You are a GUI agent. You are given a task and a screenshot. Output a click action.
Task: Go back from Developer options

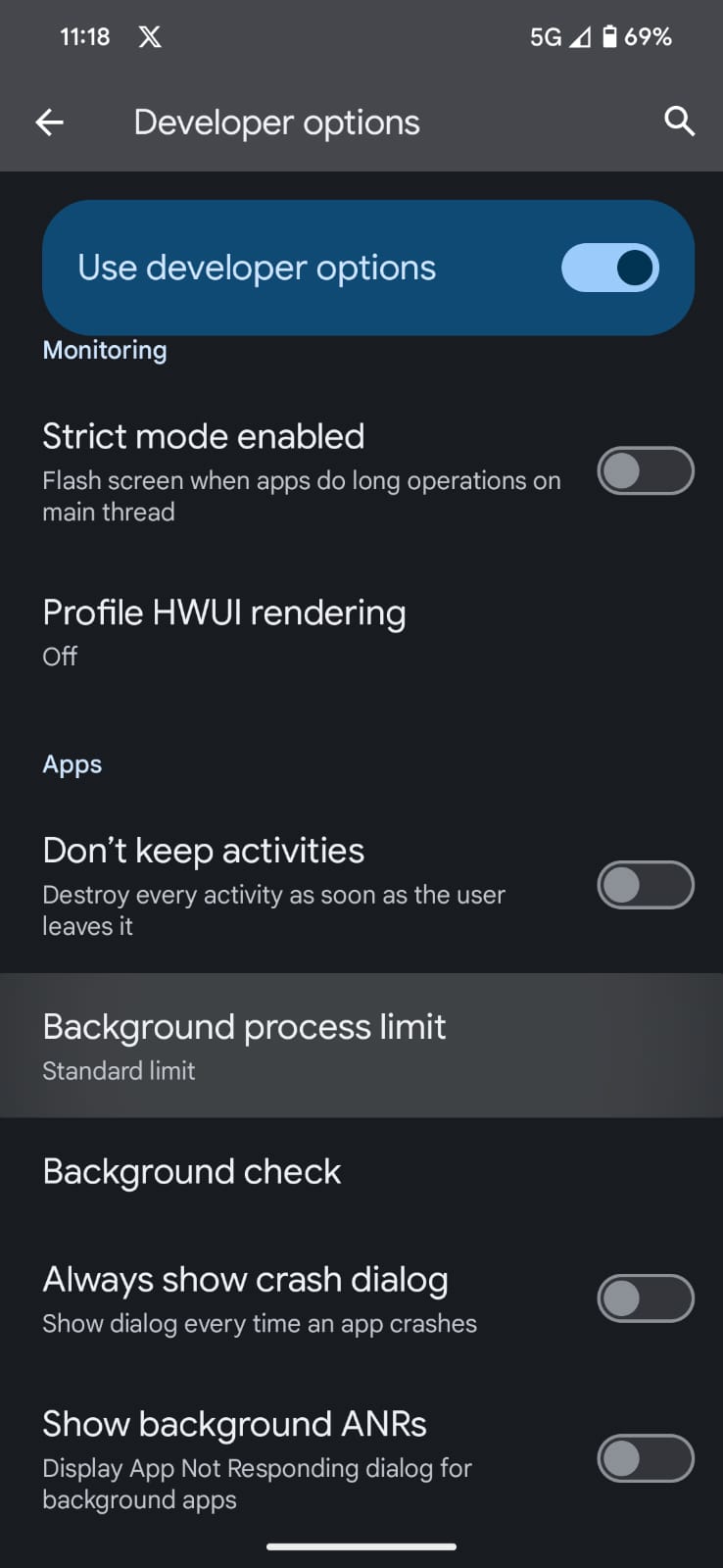tap(49, 122)
